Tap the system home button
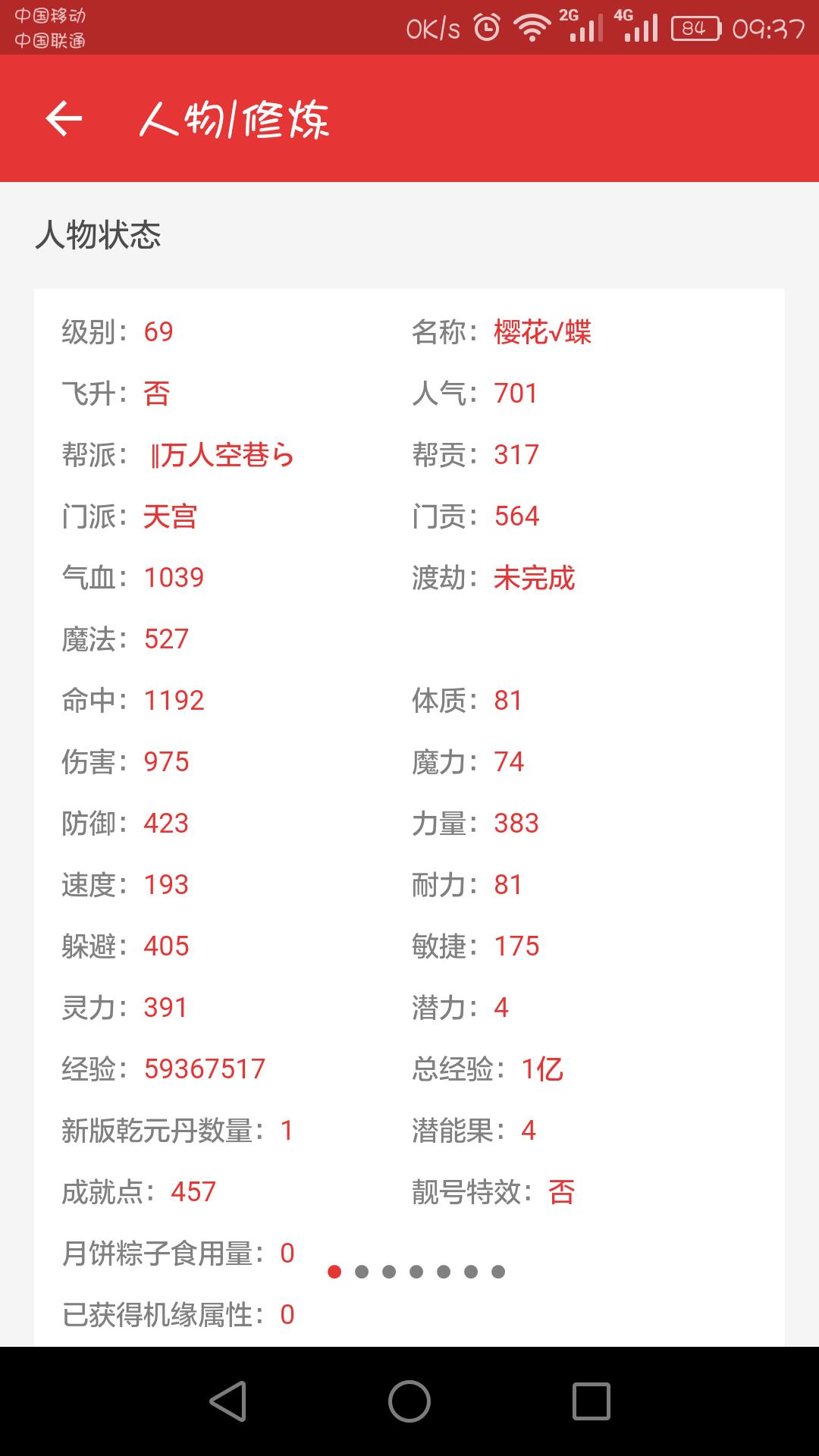 pyautogui.click(x=409, y=1401)
